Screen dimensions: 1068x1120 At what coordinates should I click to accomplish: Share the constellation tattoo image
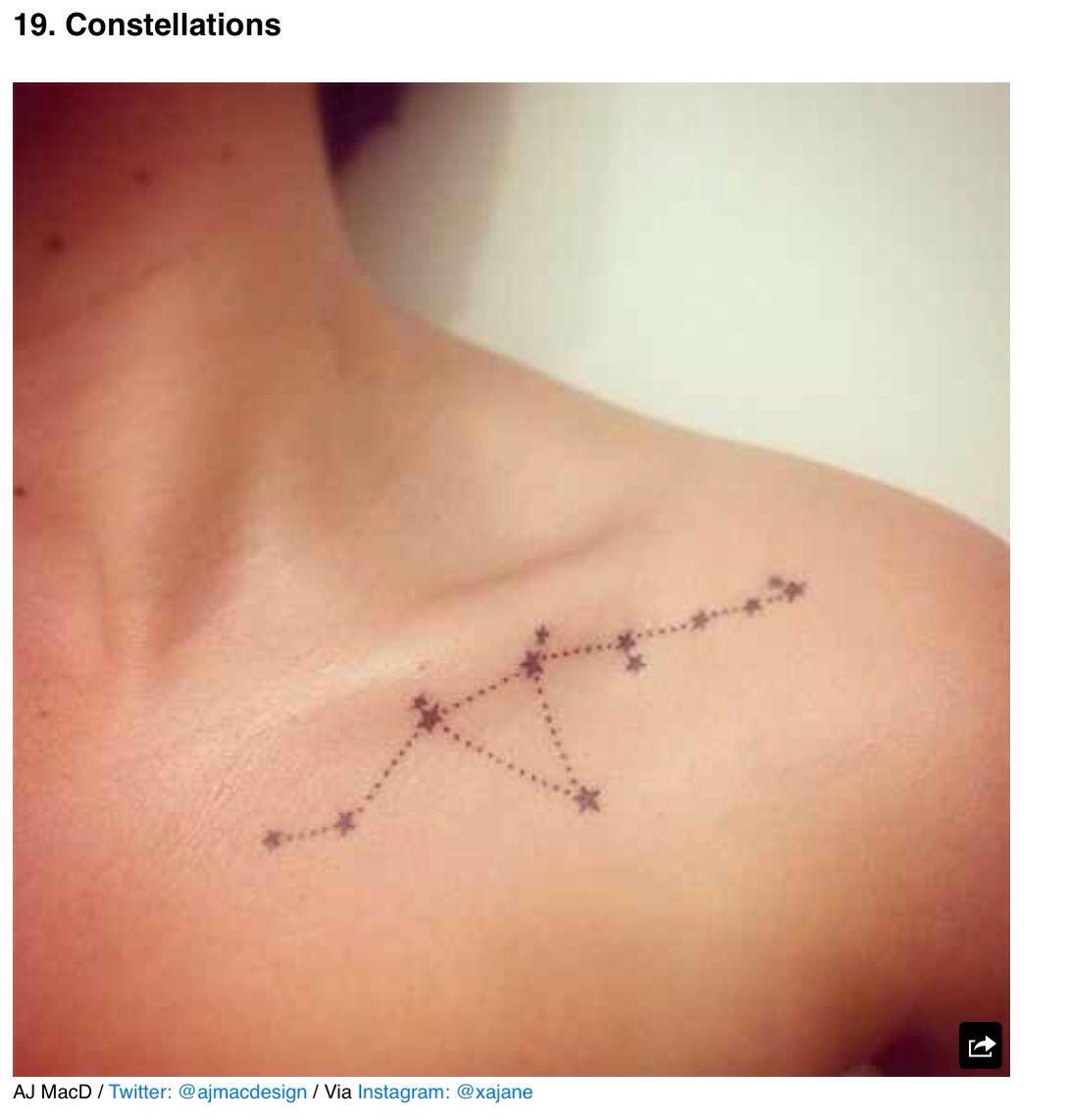click(x=980, y=1046)
